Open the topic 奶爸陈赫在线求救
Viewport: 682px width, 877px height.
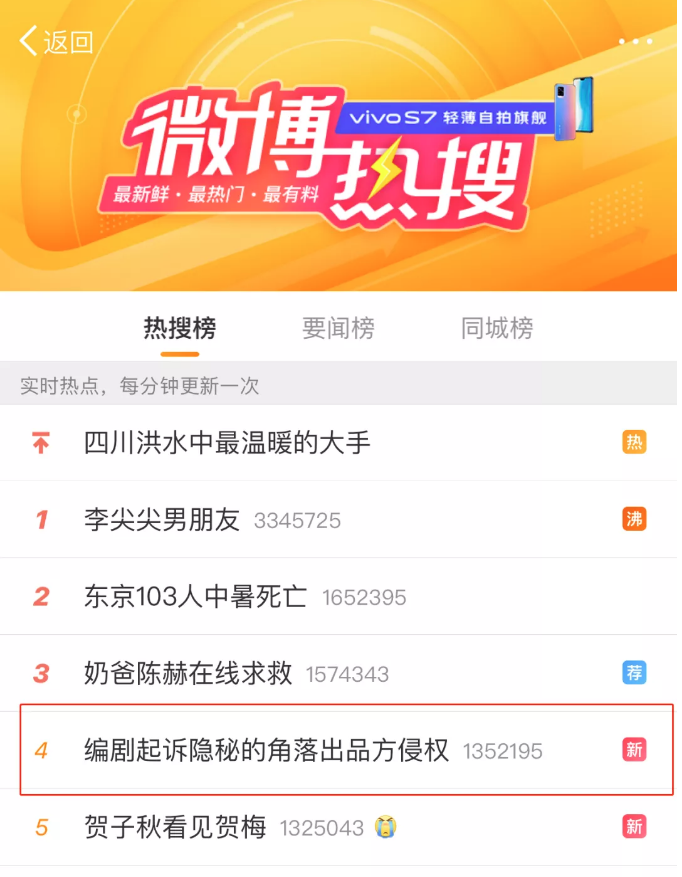pos(189,674)
